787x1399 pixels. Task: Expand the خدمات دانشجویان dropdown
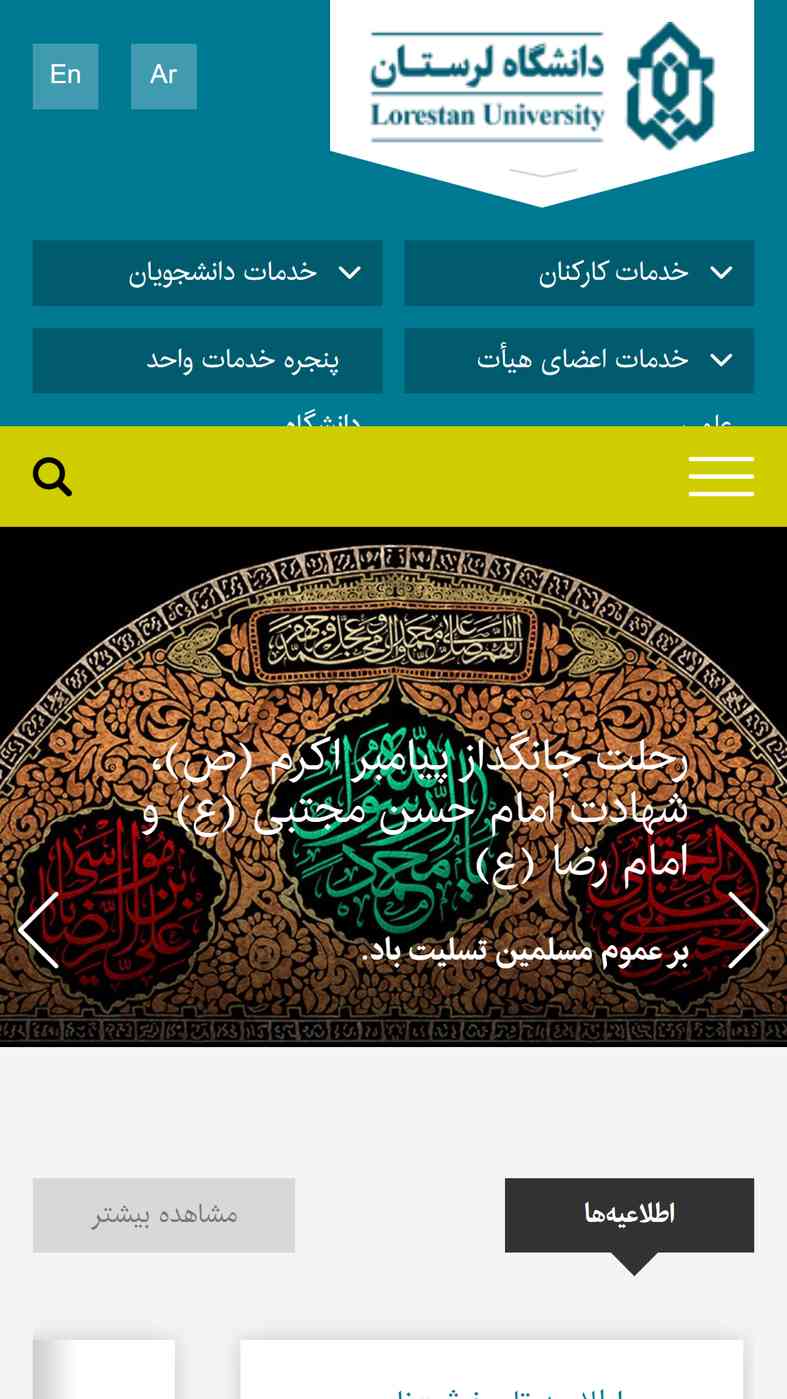(207, 273)
